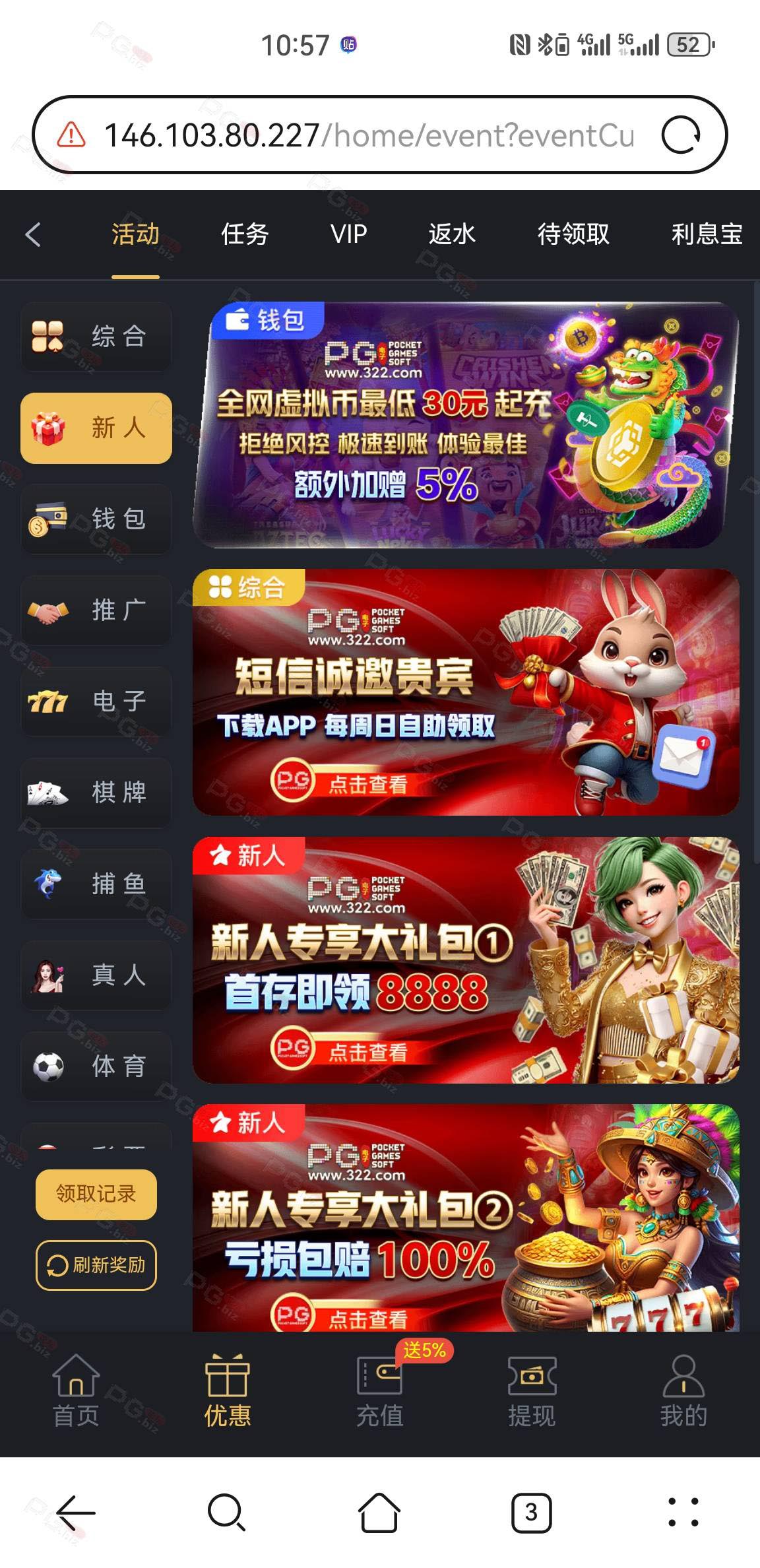Select the 综合 category in sidebar
The image size is (760, 1568).
[x=96, y=337]
